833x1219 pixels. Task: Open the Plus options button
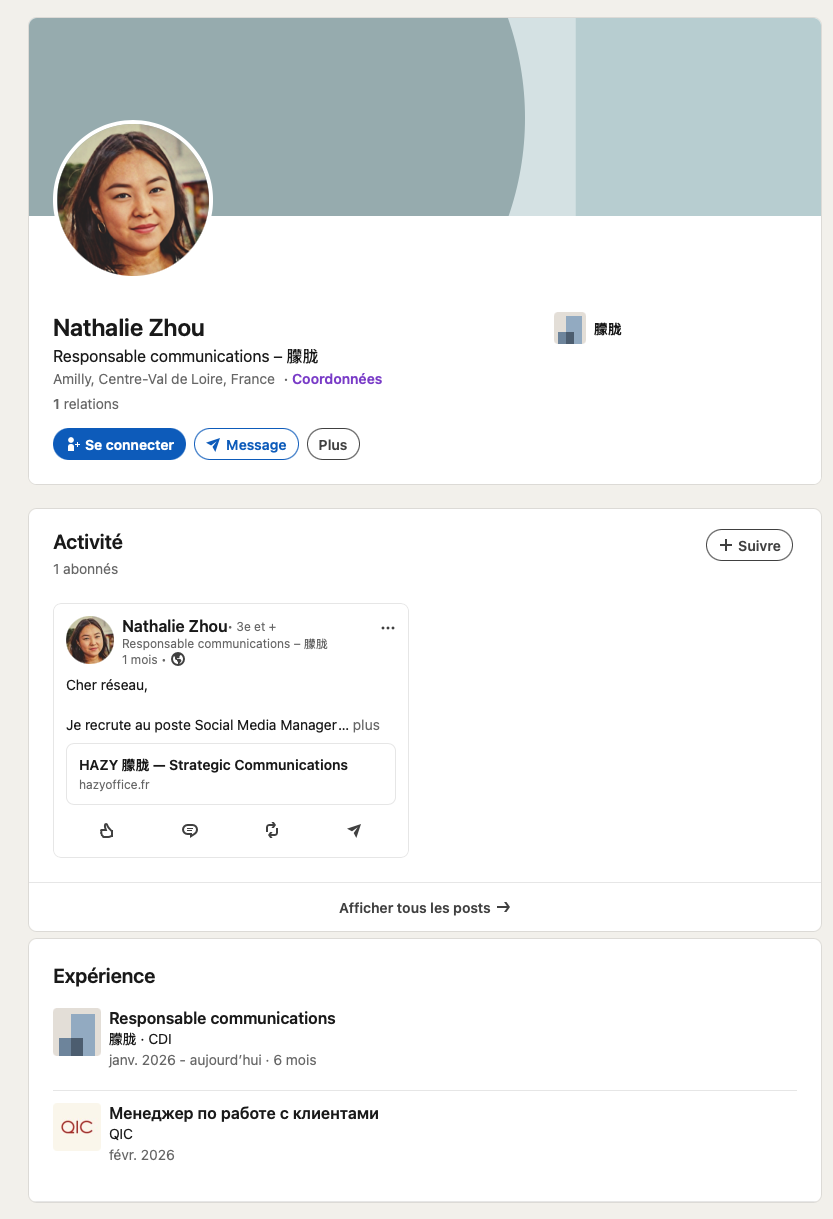point(333,445)
